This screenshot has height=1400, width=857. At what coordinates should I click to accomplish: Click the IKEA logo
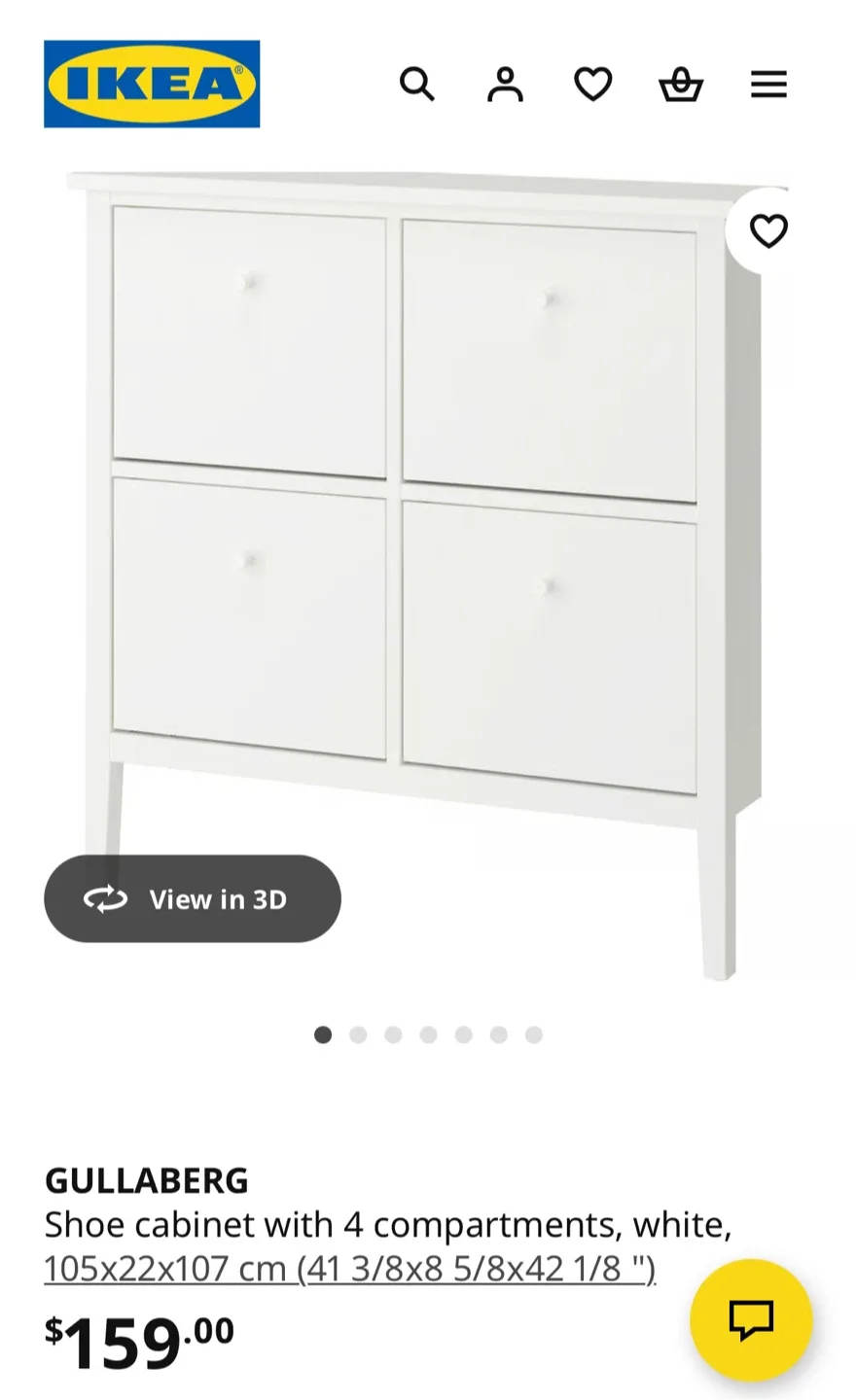[x=152, y=83]
